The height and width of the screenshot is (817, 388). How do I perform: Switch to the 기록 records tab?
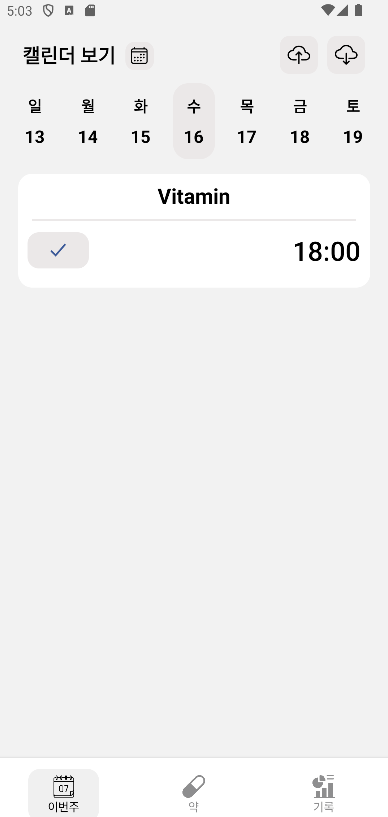323,793
